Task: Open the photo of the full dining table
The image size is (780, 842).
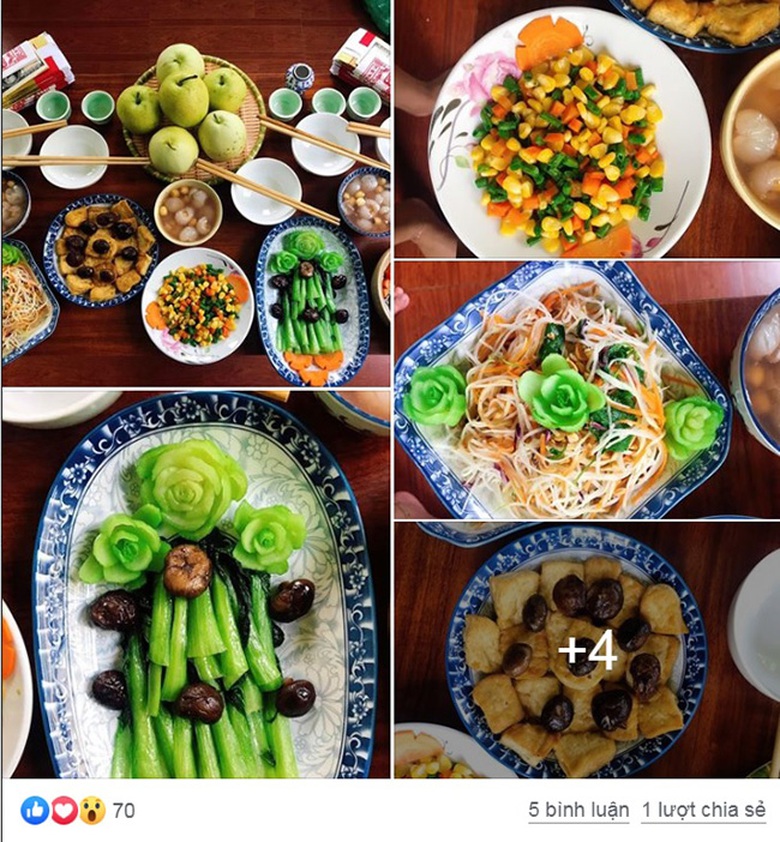Action: click(x=195, y=192)
